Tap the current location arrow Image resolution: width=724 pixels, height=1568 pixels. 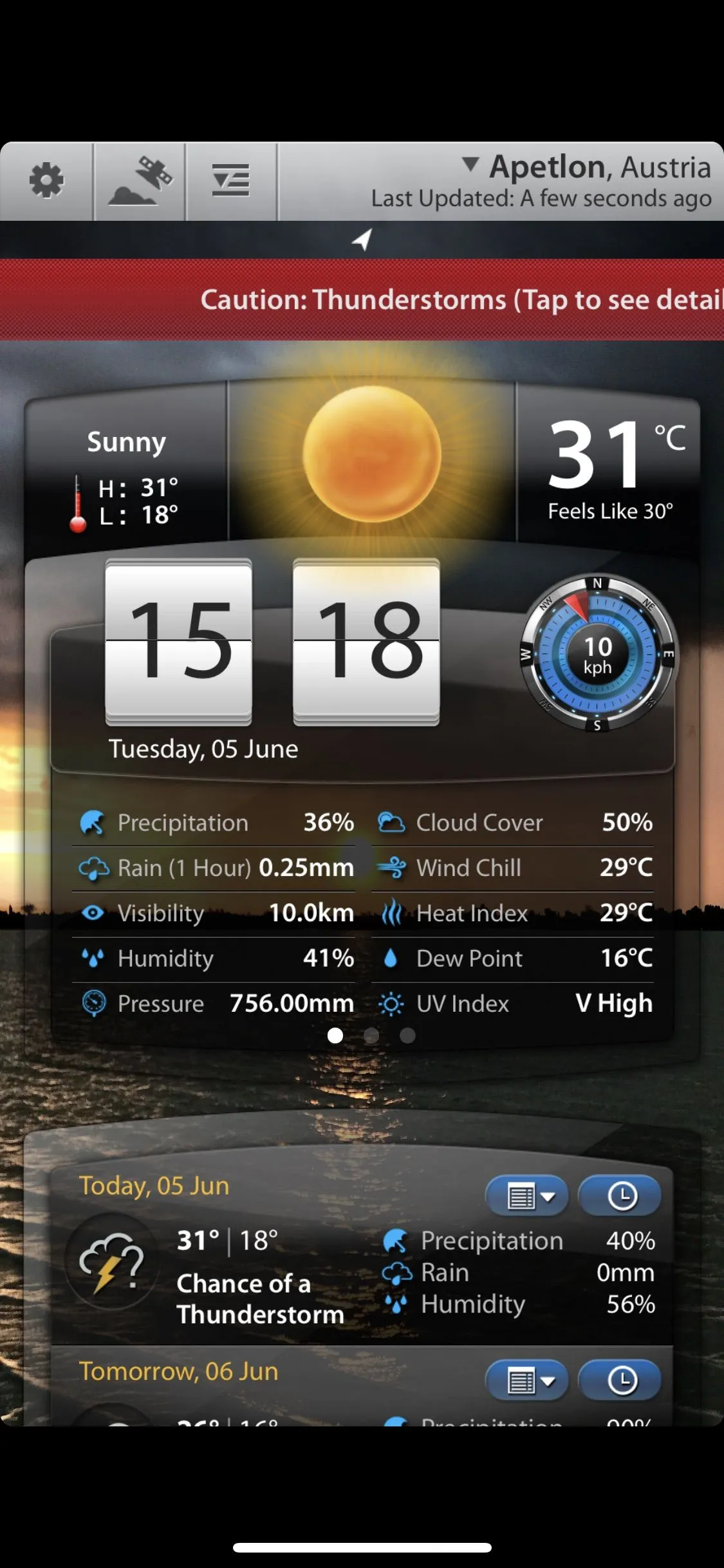(x=362, y=240)
